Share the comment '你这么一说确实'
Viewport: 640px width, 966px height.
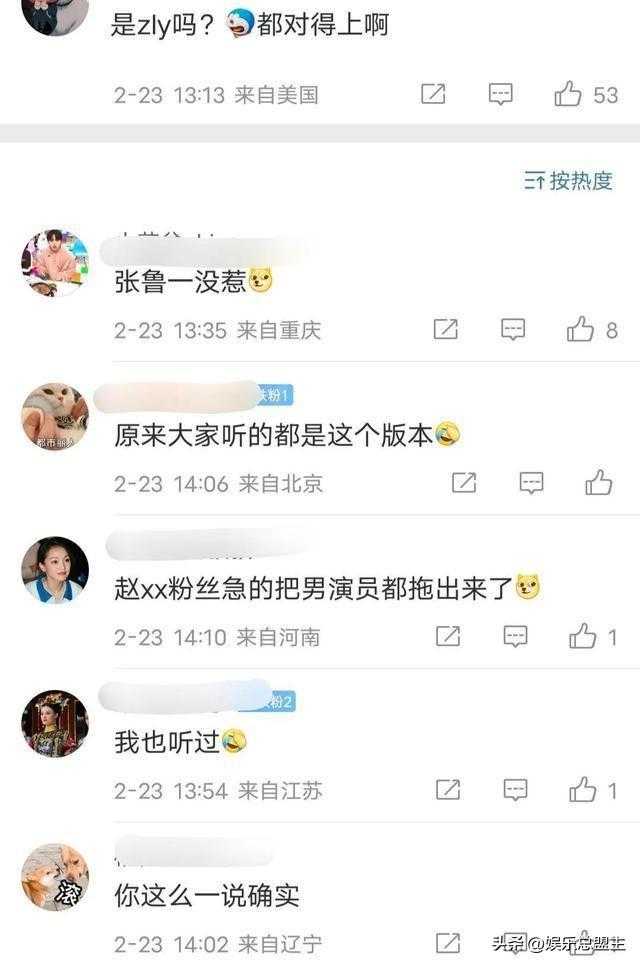(447, 943)
